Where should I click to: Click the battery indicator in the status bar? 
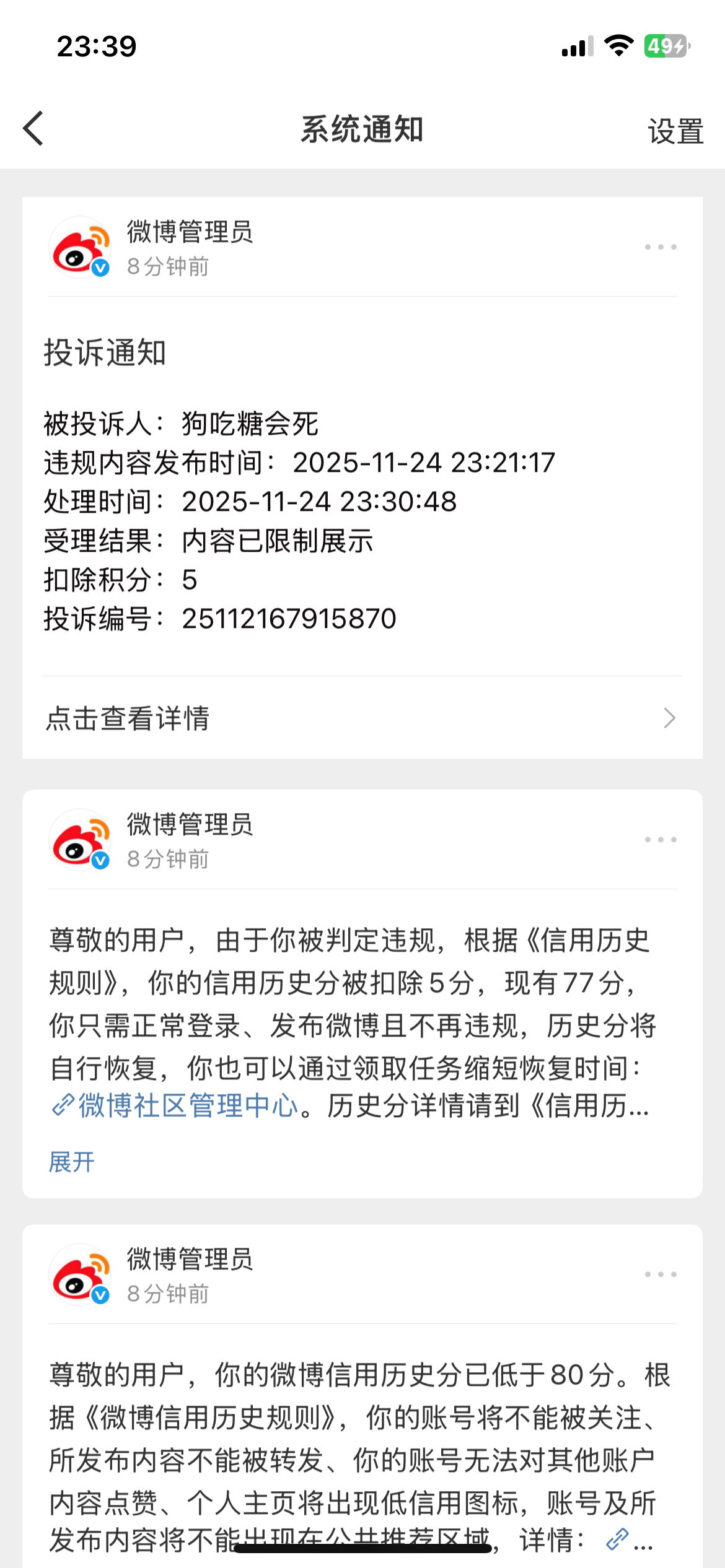664,46
